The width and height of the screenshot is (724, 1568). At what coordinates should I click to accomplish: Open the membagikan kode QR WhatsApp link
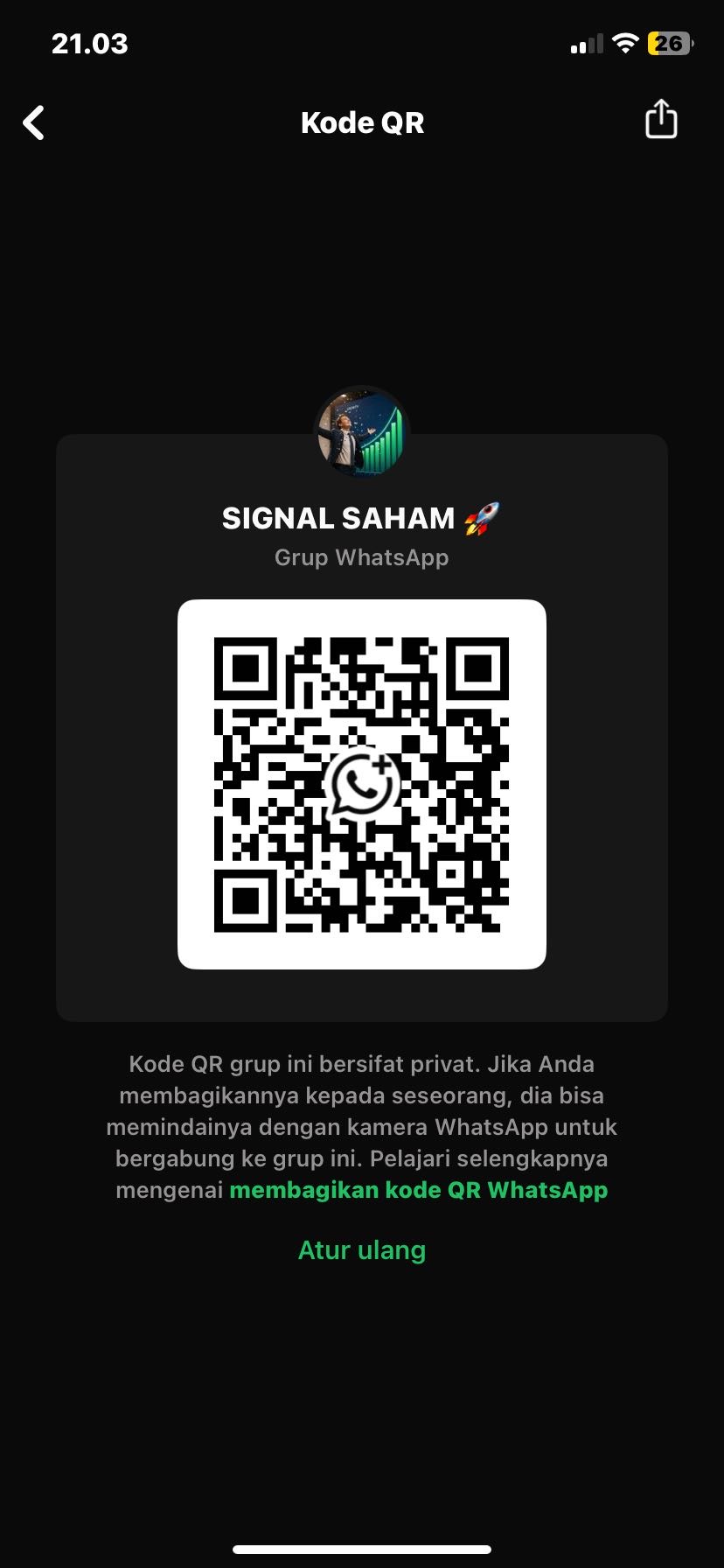[418, 1190]
